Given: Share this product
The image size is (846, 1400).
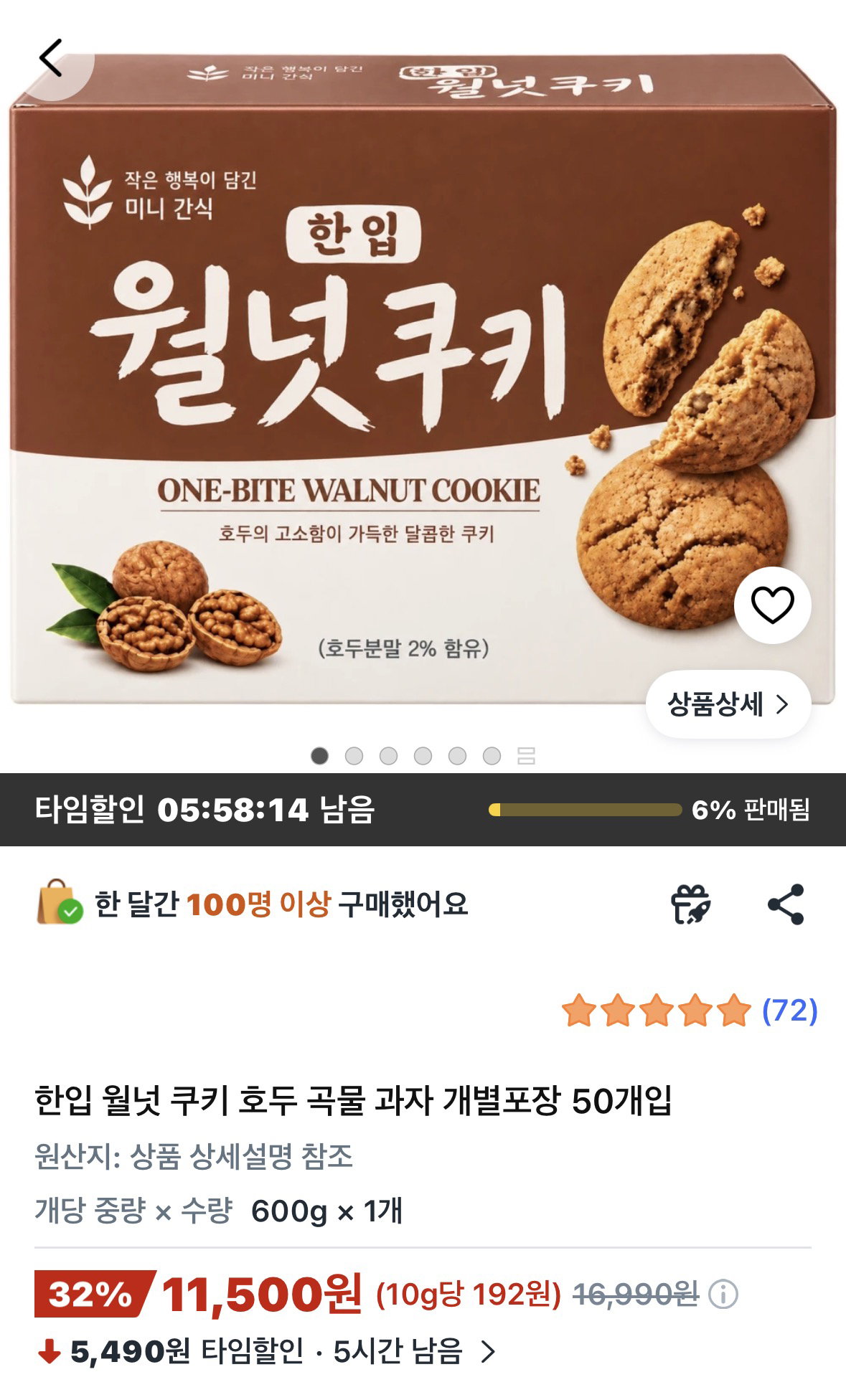Looking at the screenshot, I should click(786, 904).
